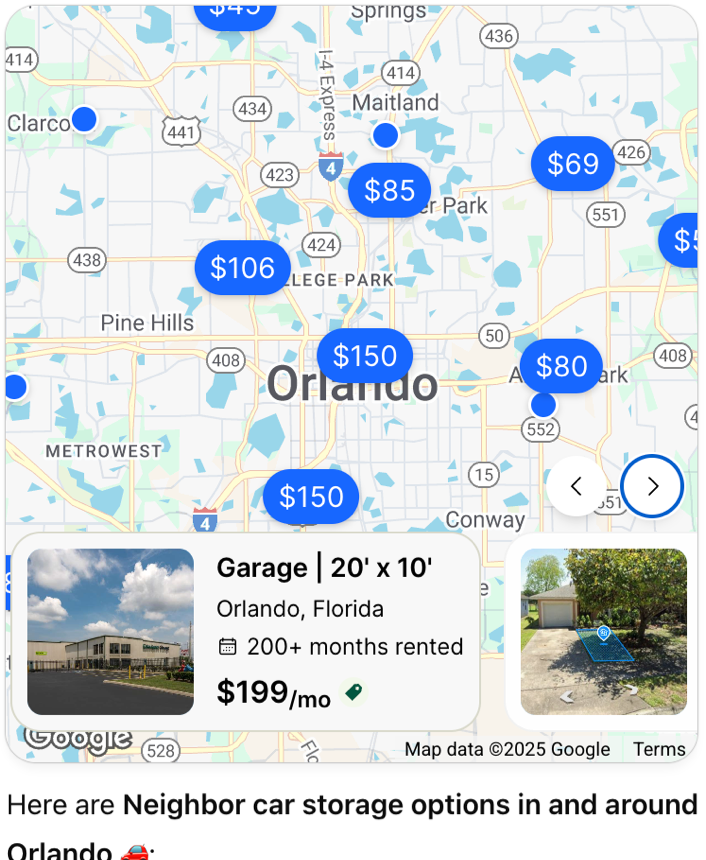This screenshot has height=860, width=706.
Task: Show the next storage listing card
Action: pyautogui.click(x=652, y=486)
